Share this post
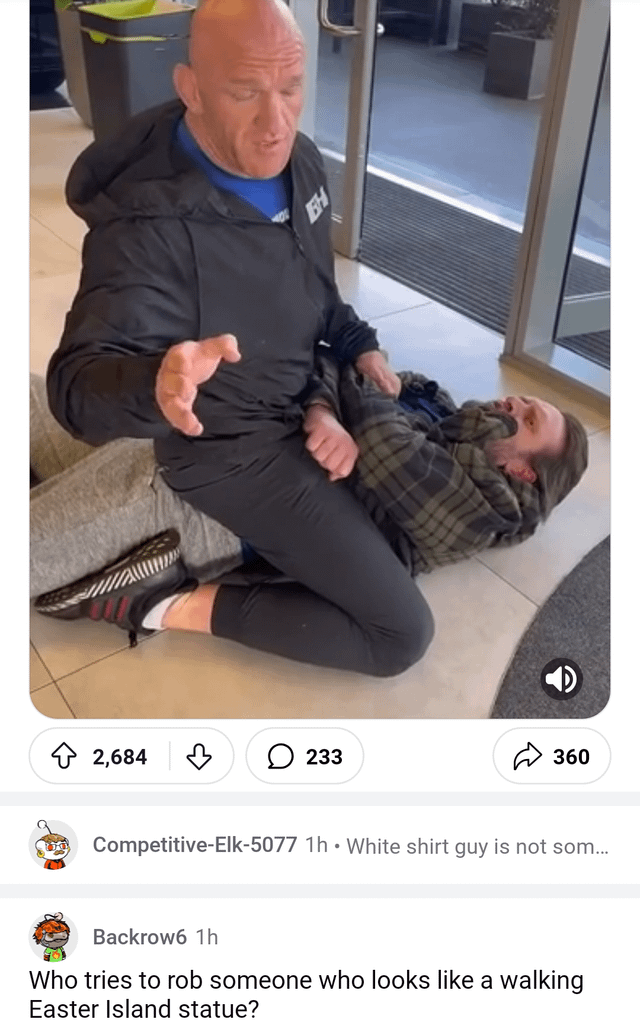640x1032 pixels. click(x=551, y=757)
